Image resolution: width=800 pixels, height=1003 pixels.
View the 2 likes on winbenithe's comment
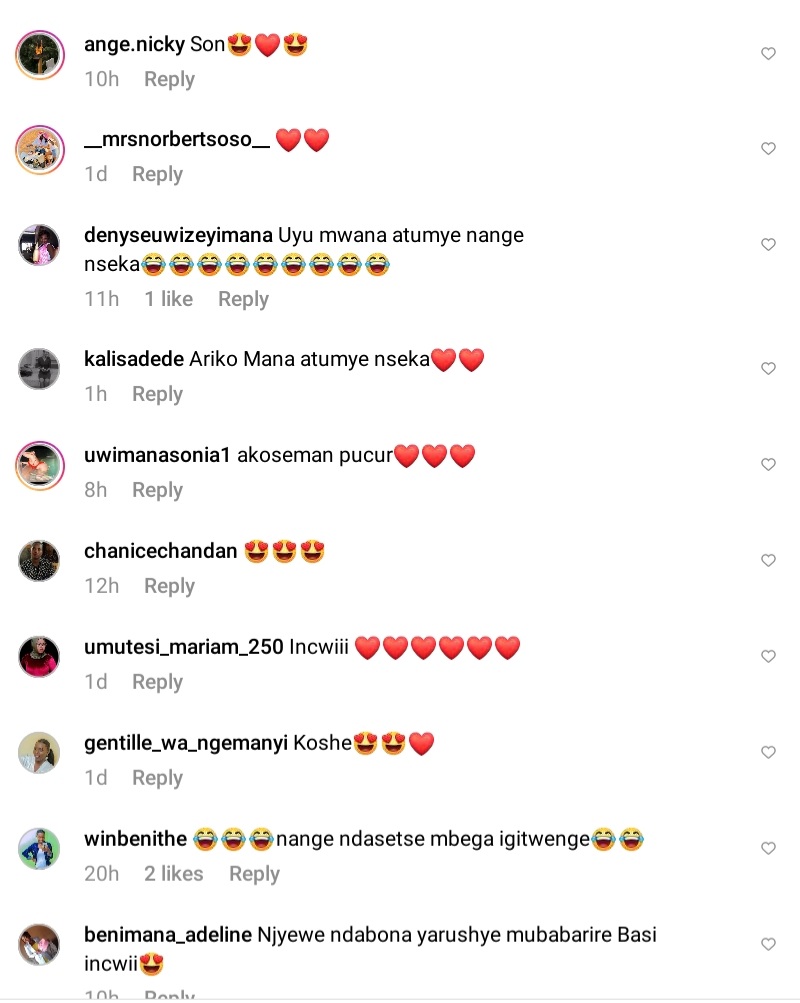173,874
